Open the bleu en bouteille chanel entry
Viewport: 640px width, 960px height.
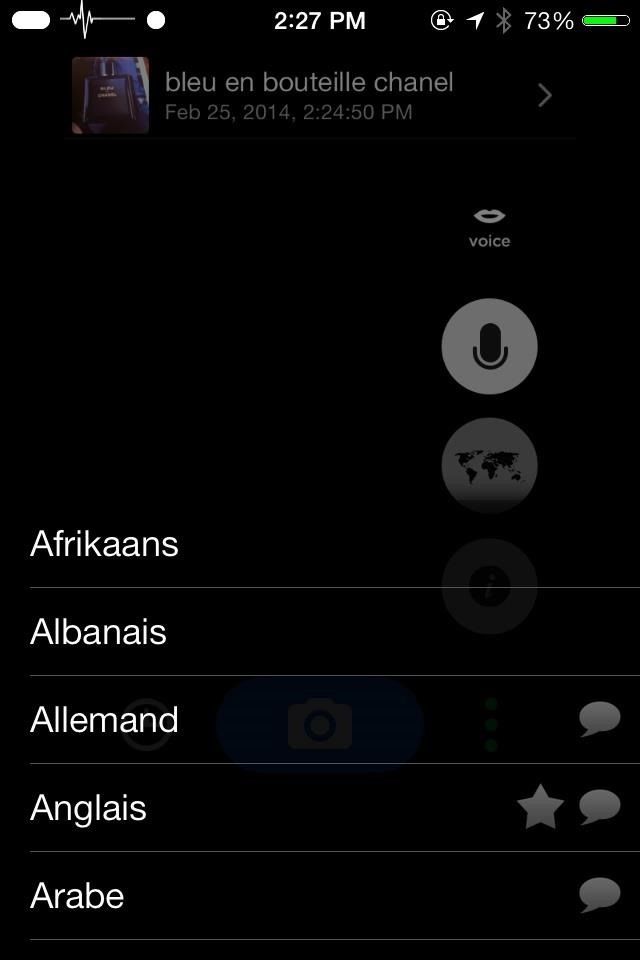click(310, 96)
